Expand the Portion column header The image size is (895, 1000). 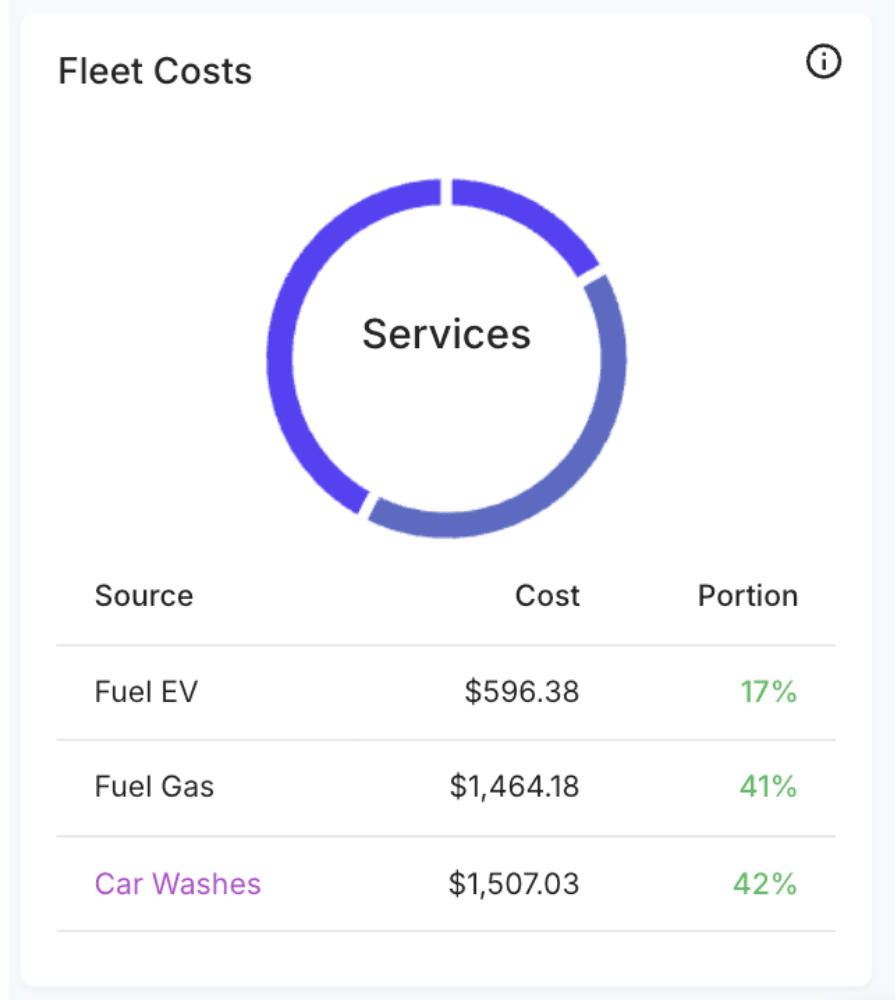pyautogui.click(x=748, y=596)
